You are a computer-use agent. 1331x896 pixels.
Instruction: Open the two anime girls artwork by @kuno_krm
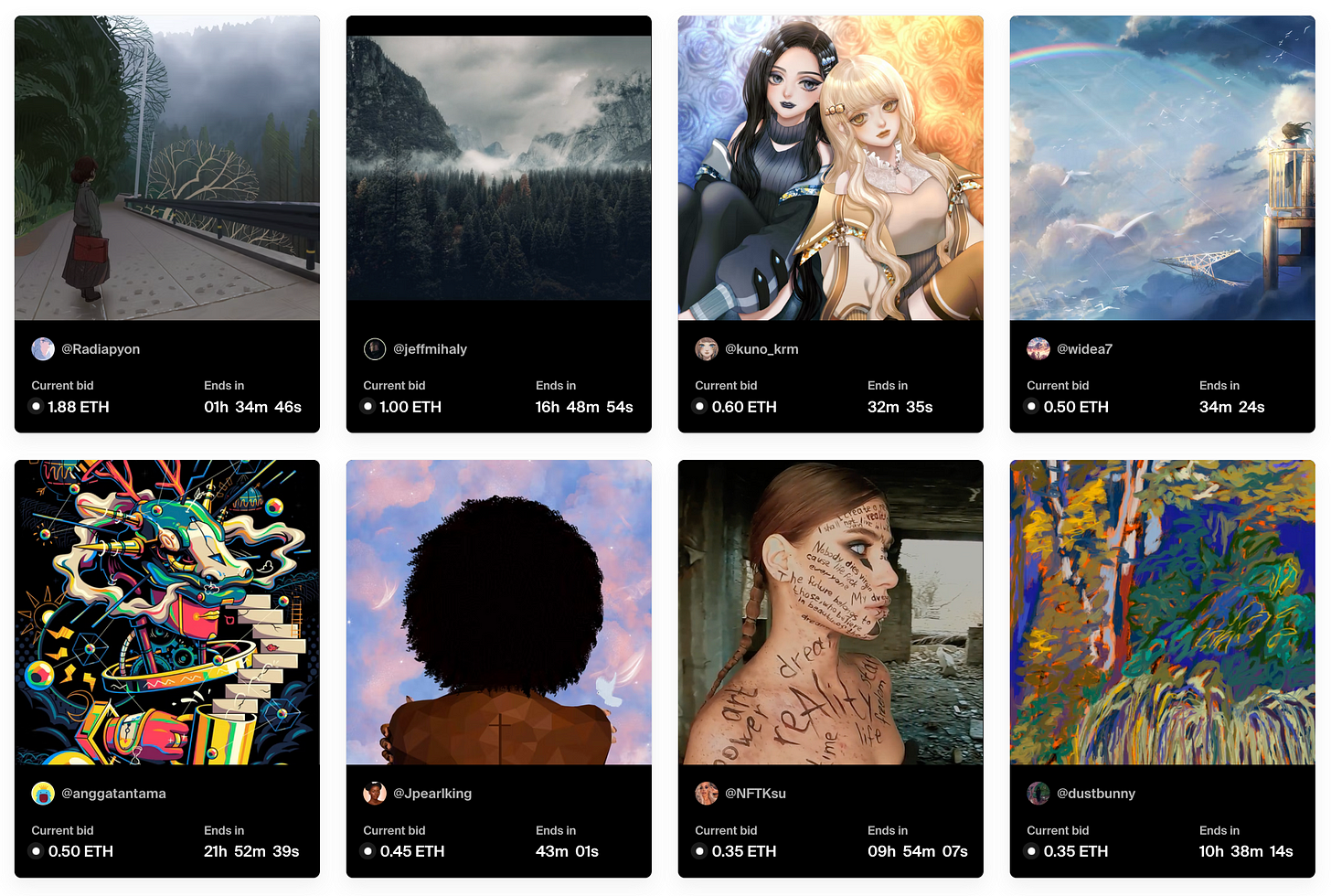[x=831, y=168]
